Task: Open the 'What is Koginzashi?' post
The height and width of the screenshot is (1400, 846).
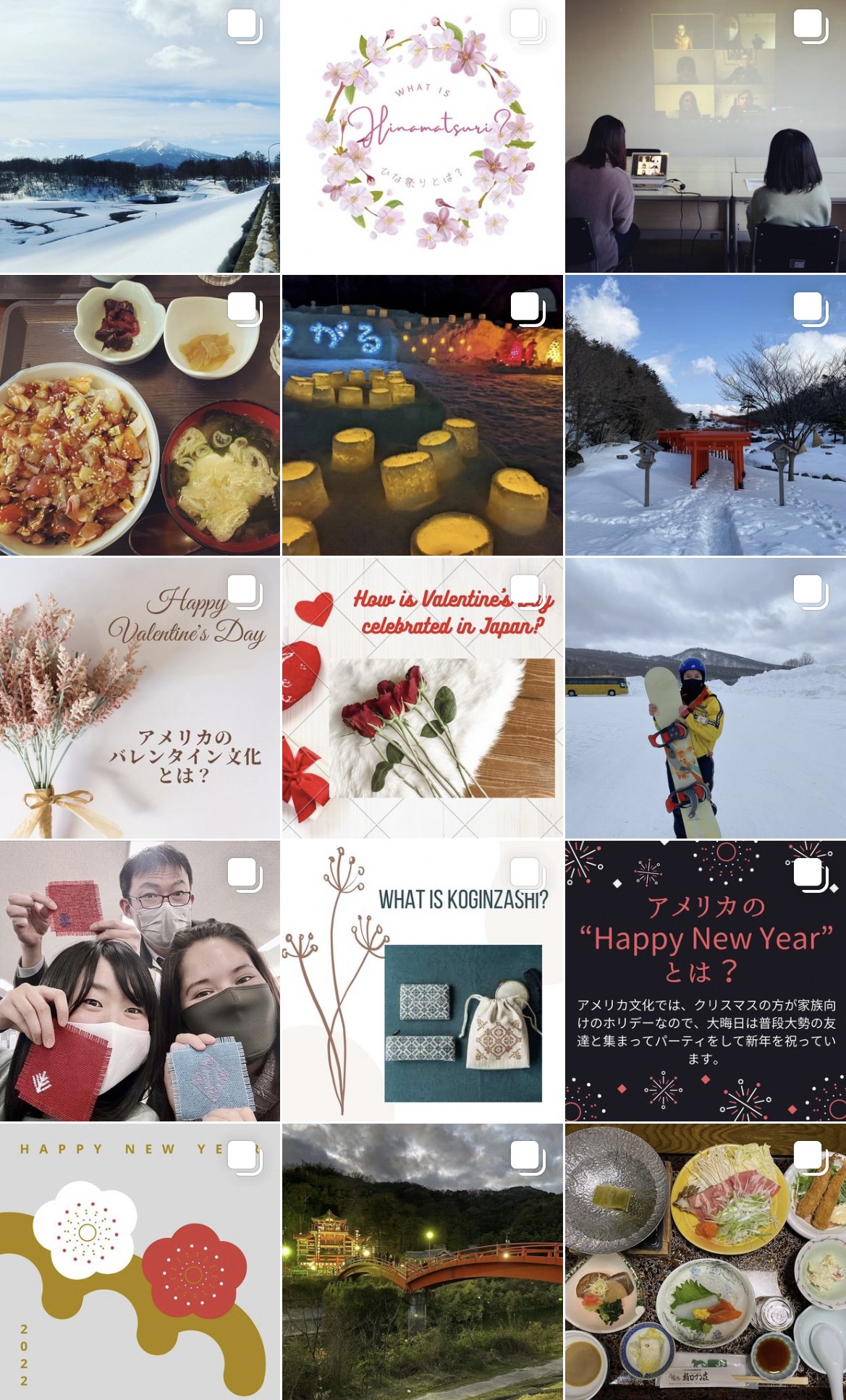Action: click(422, 980)
